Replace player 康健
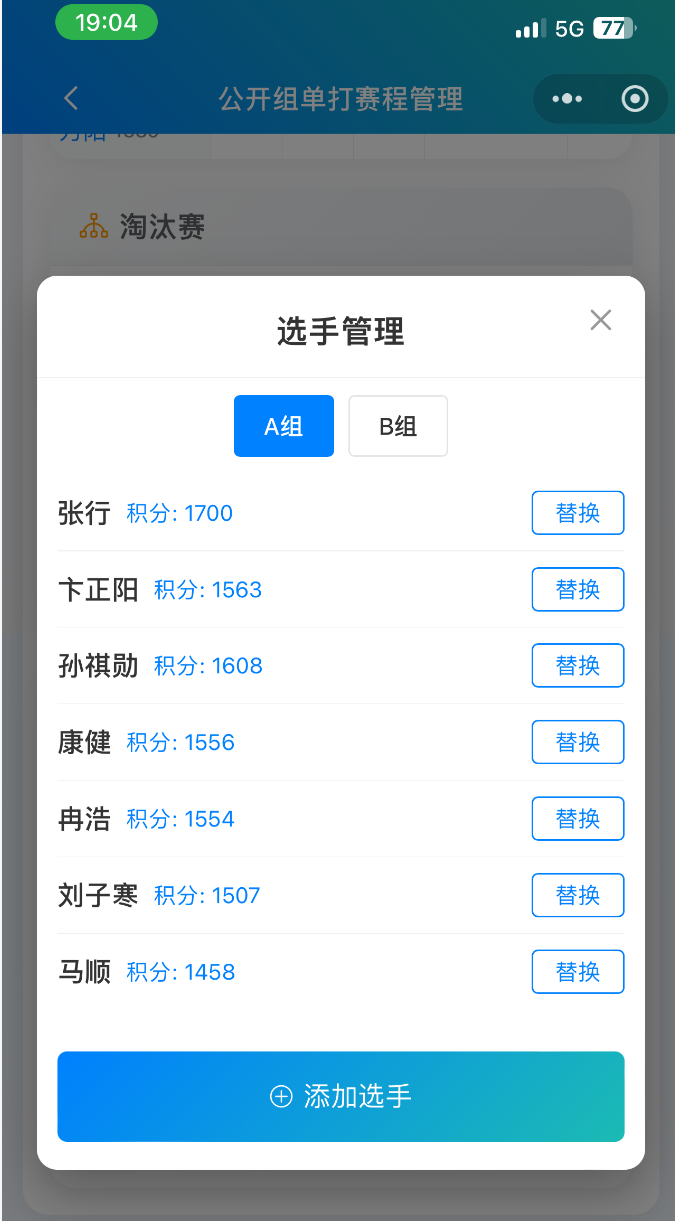 tap(578, 742)
